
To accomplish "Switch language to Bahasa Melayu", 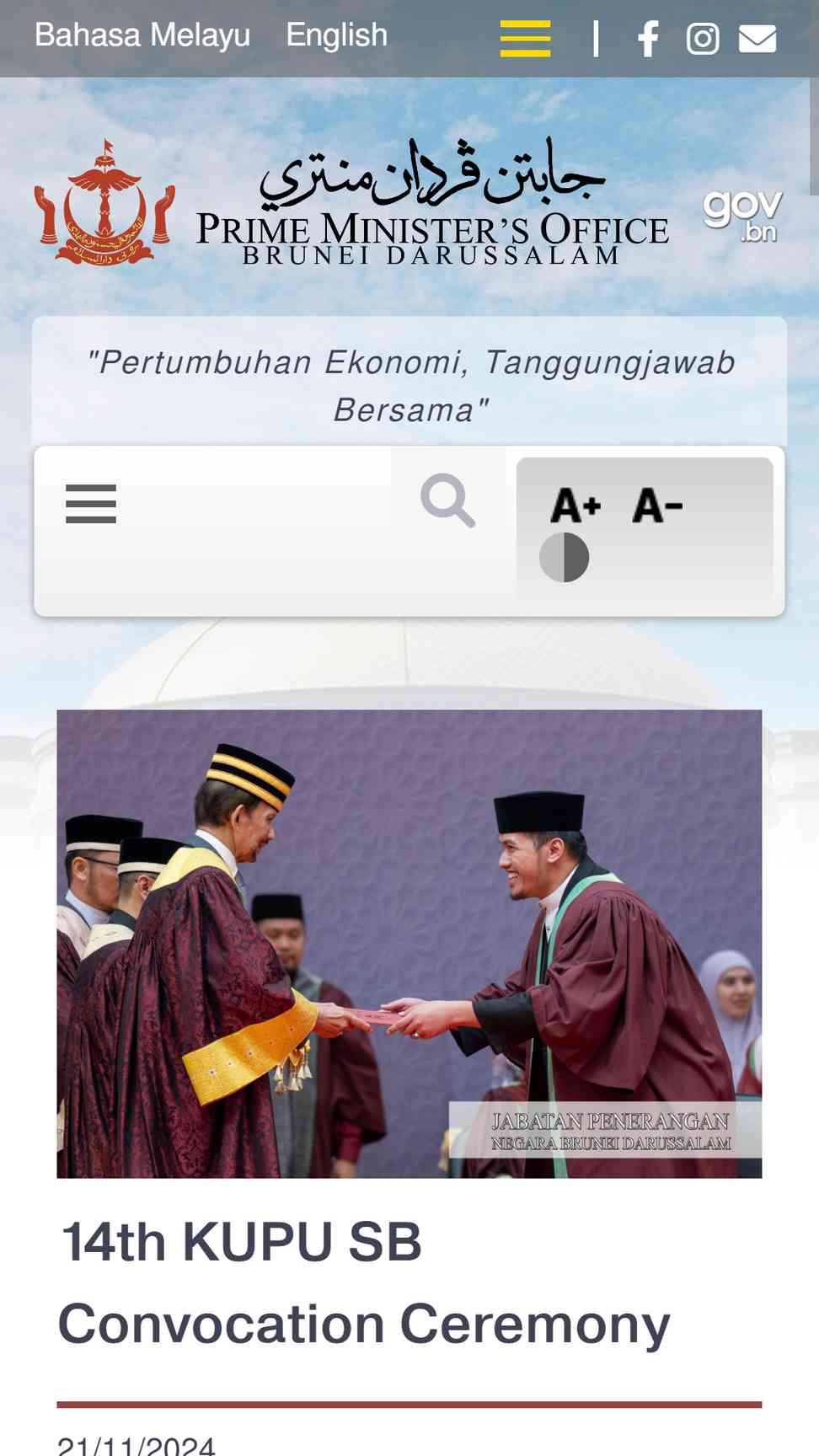I will coord(142,35).
